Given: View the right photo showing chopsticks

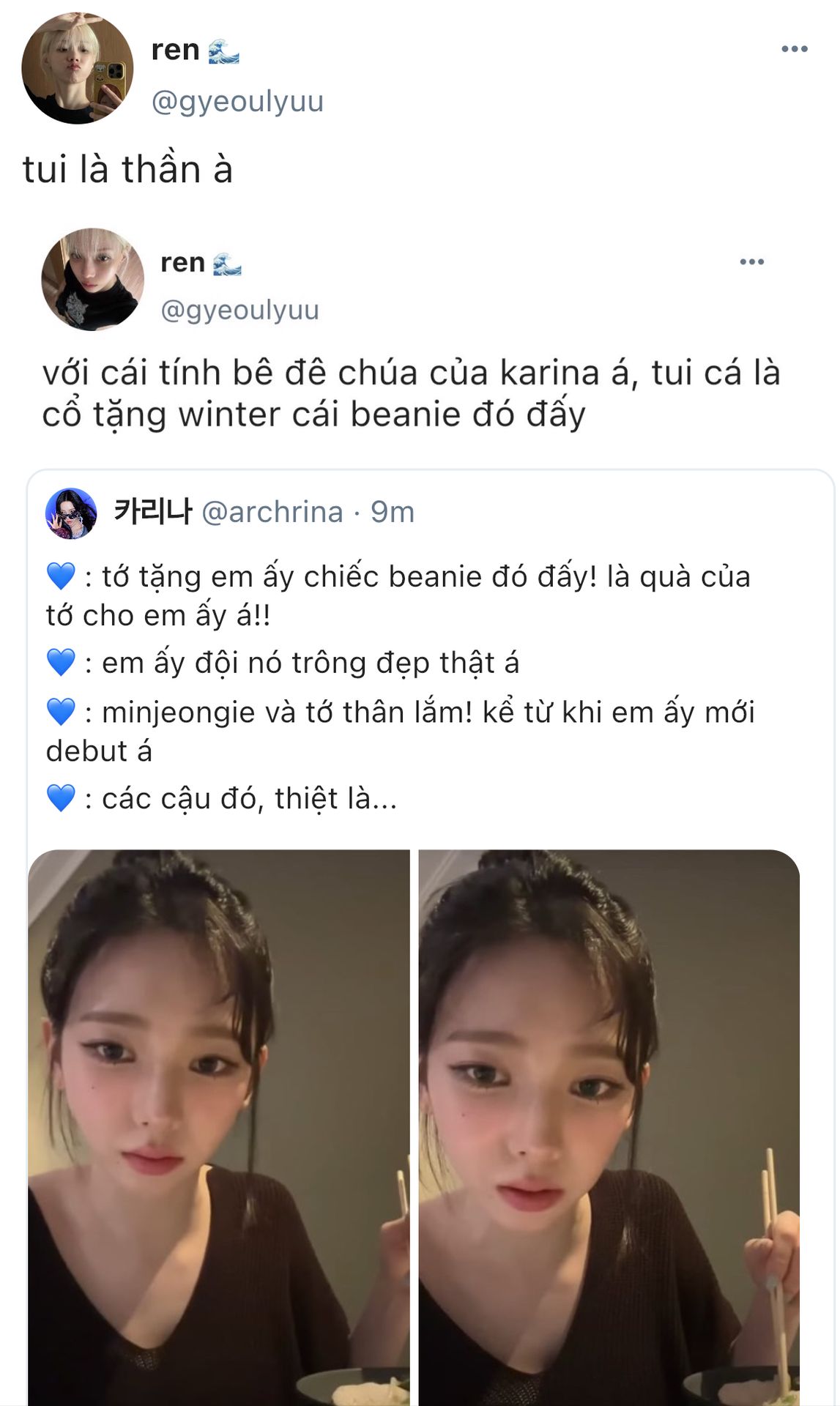Looking at the screenshot, I should 609,1128.
